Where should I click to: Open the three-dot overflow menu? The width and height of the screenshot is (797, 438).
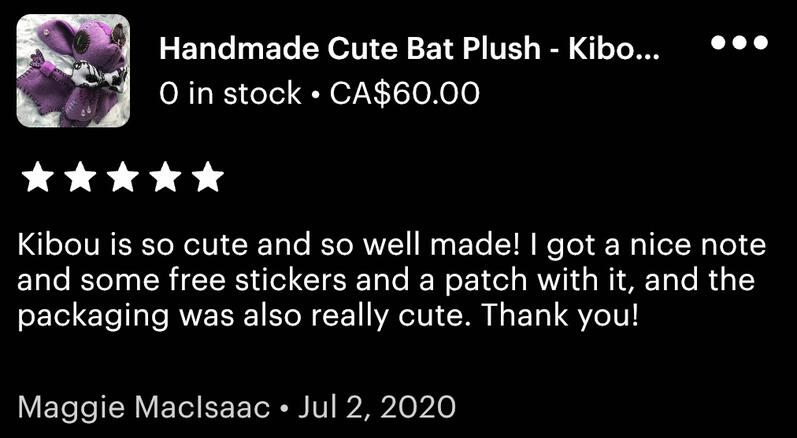coord(739,43)
